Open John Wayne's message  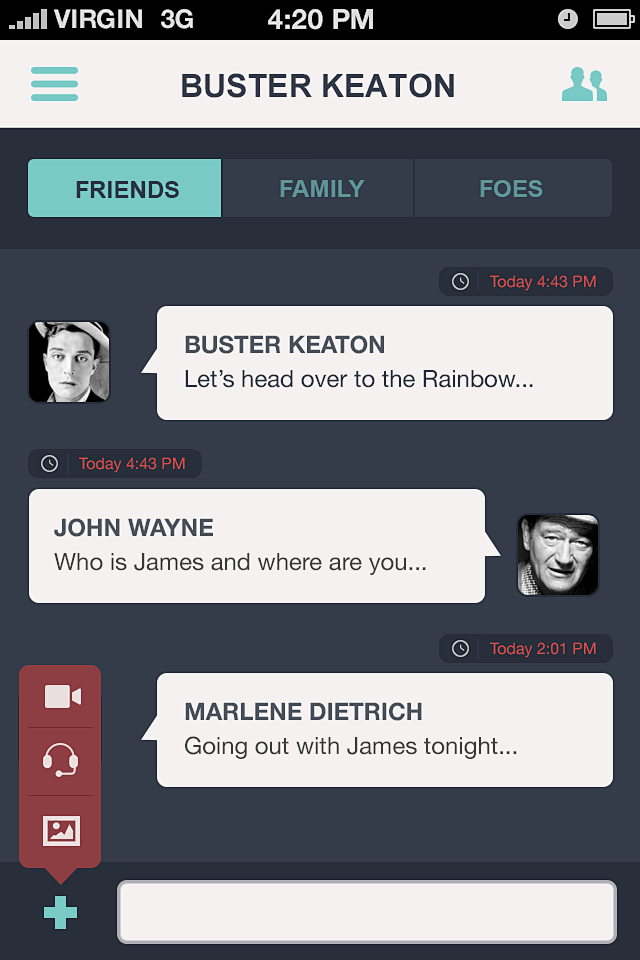tap(257, 546)
